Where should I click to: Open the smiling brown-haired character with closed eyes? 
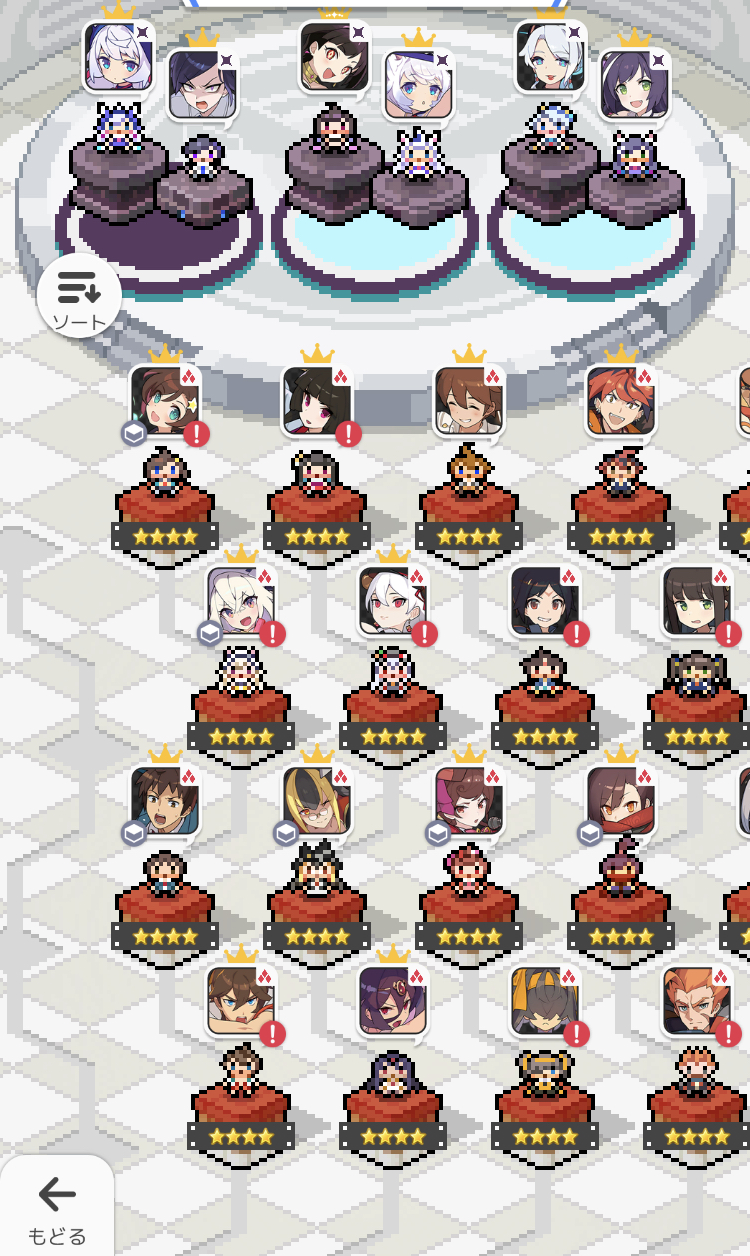click(x=469, y=402)
